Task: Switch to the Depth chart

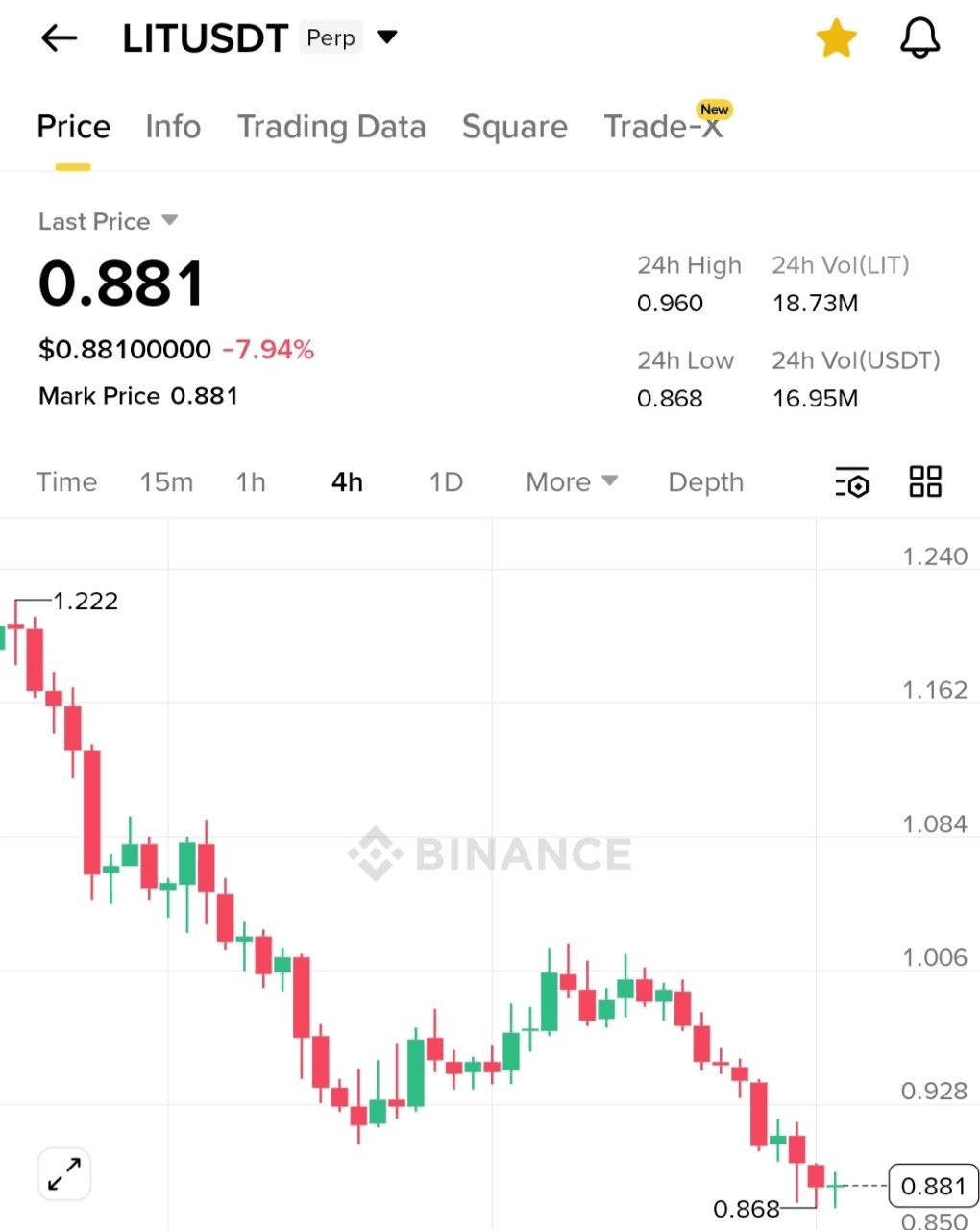Action: pyautogui.click(x=705, y=482)
